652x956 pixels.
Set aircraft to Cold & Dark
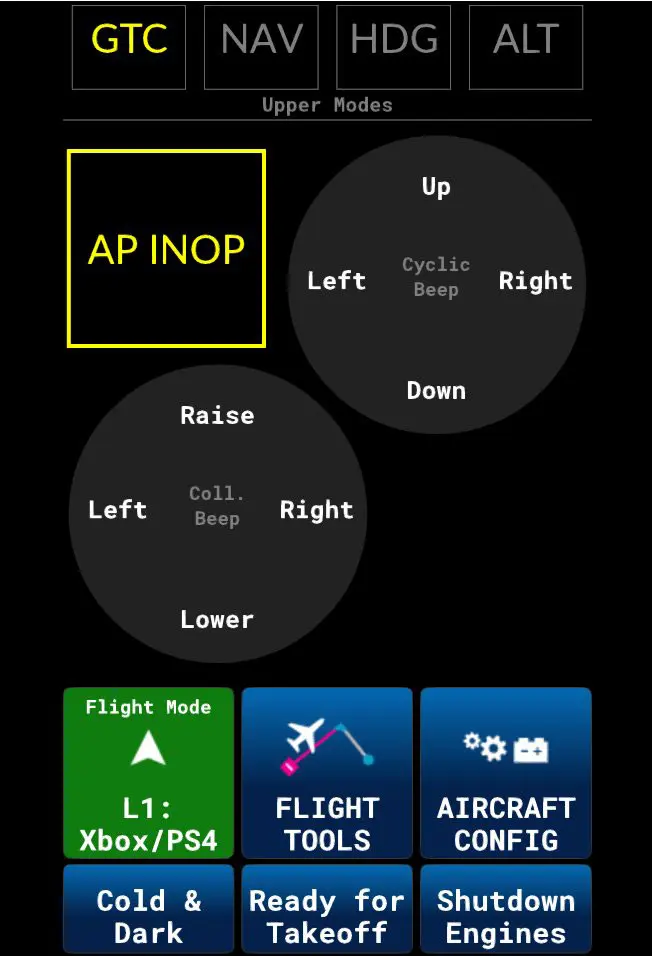(x=148, y=915)
